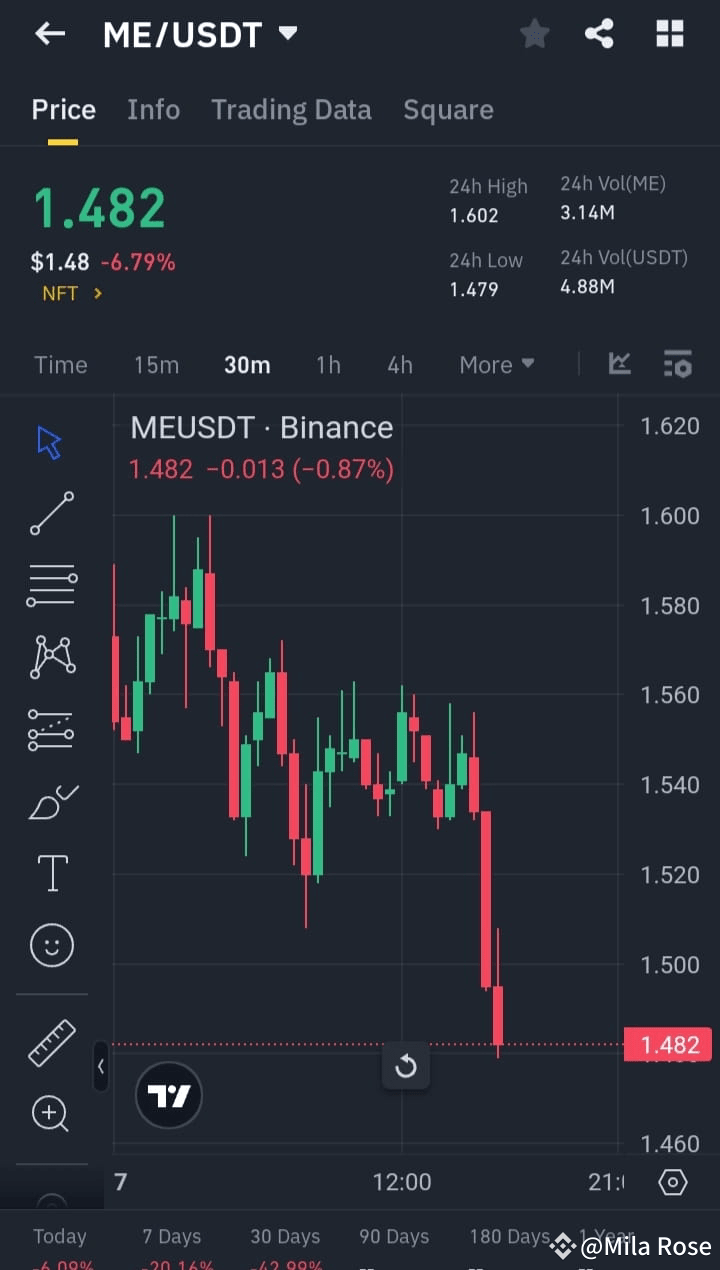This screenshot has height=1270, width=720.
Task: Select the emoji sticker tool
Action: 51,945
